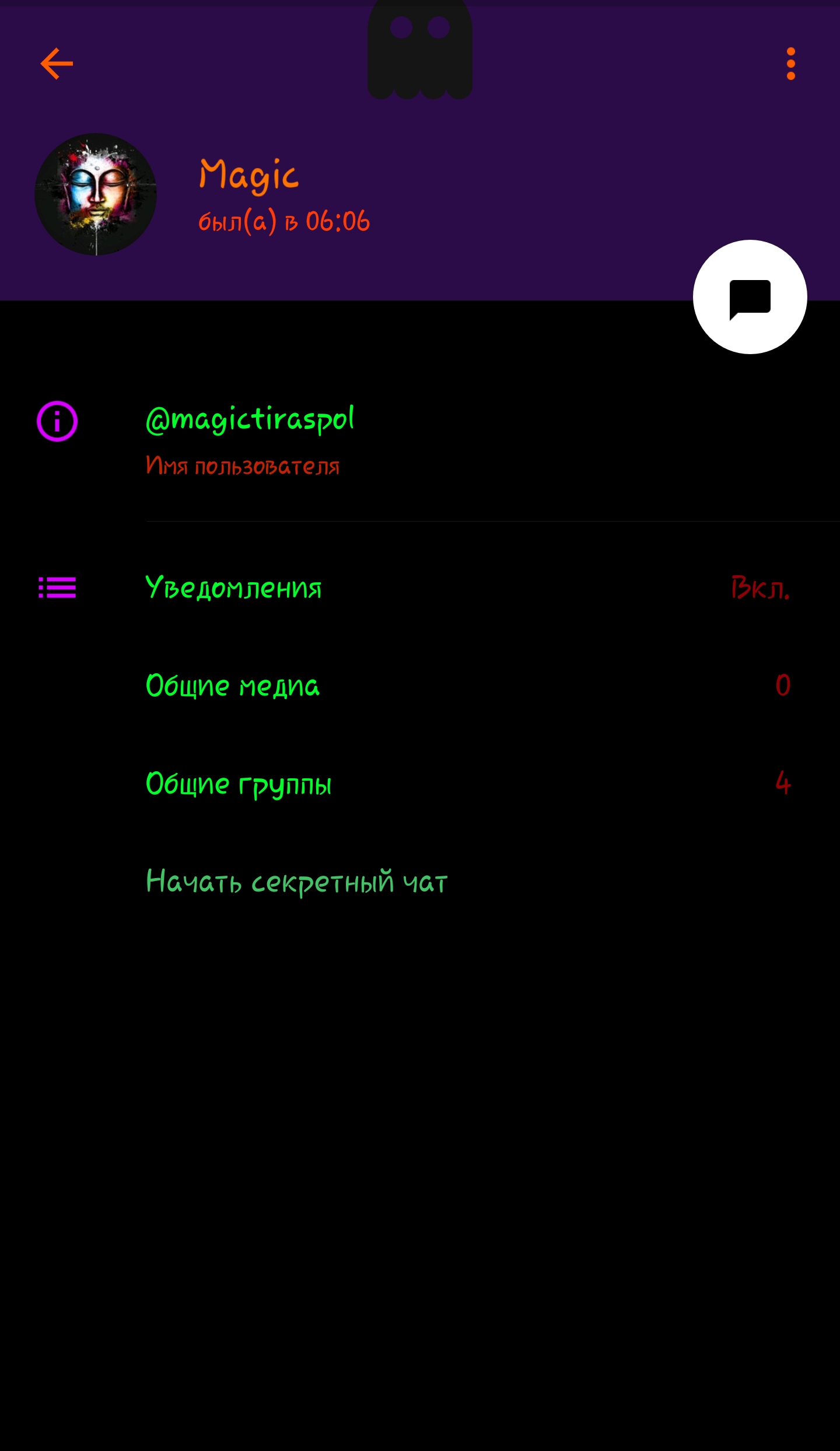The height and width of the screenshot is (1451, 840).
Task: View Magic's profile photo
Action: [96, 194]
